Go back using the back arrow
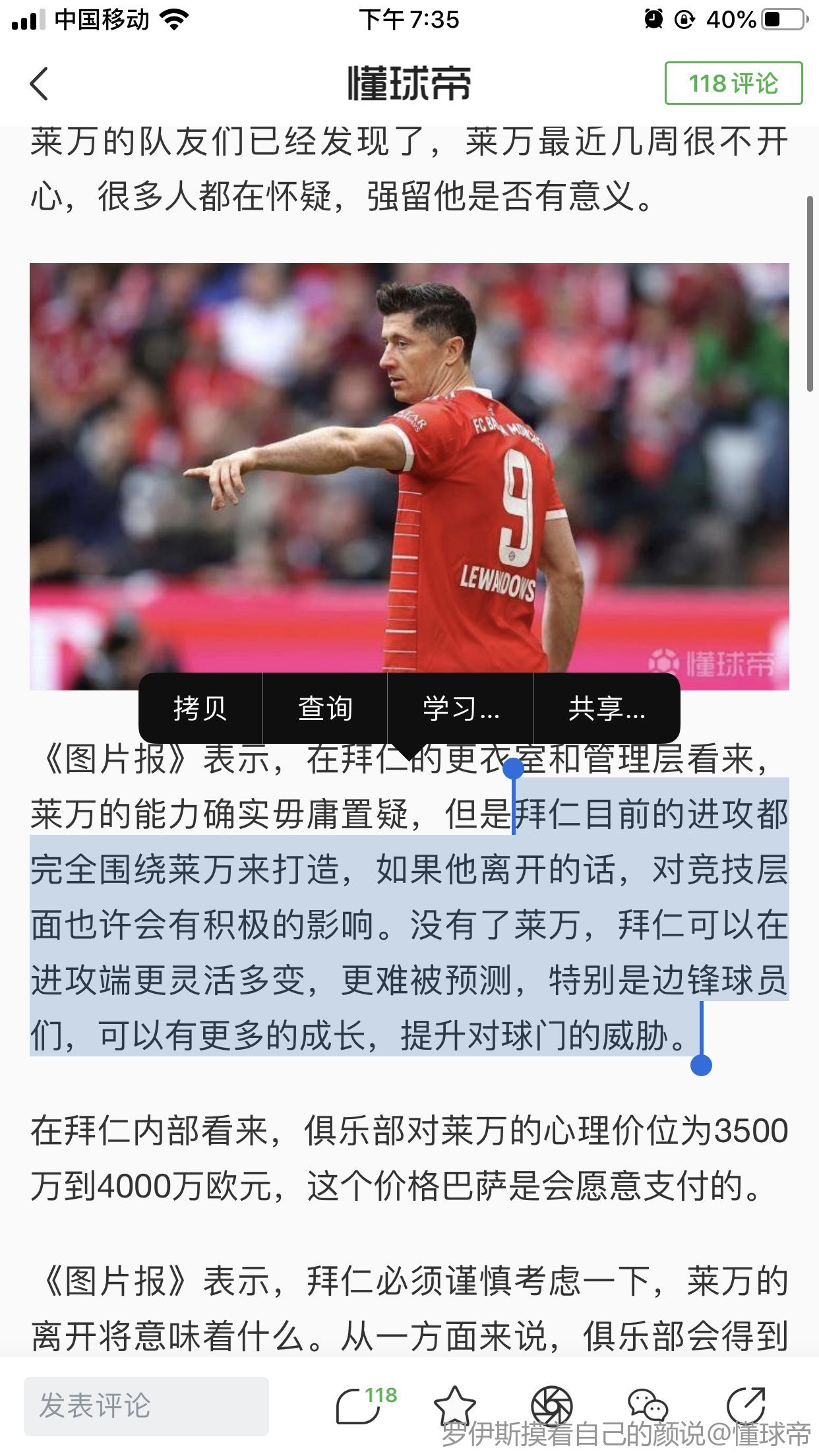Viewport: 819px width, 1456px height. click(40, 84)
